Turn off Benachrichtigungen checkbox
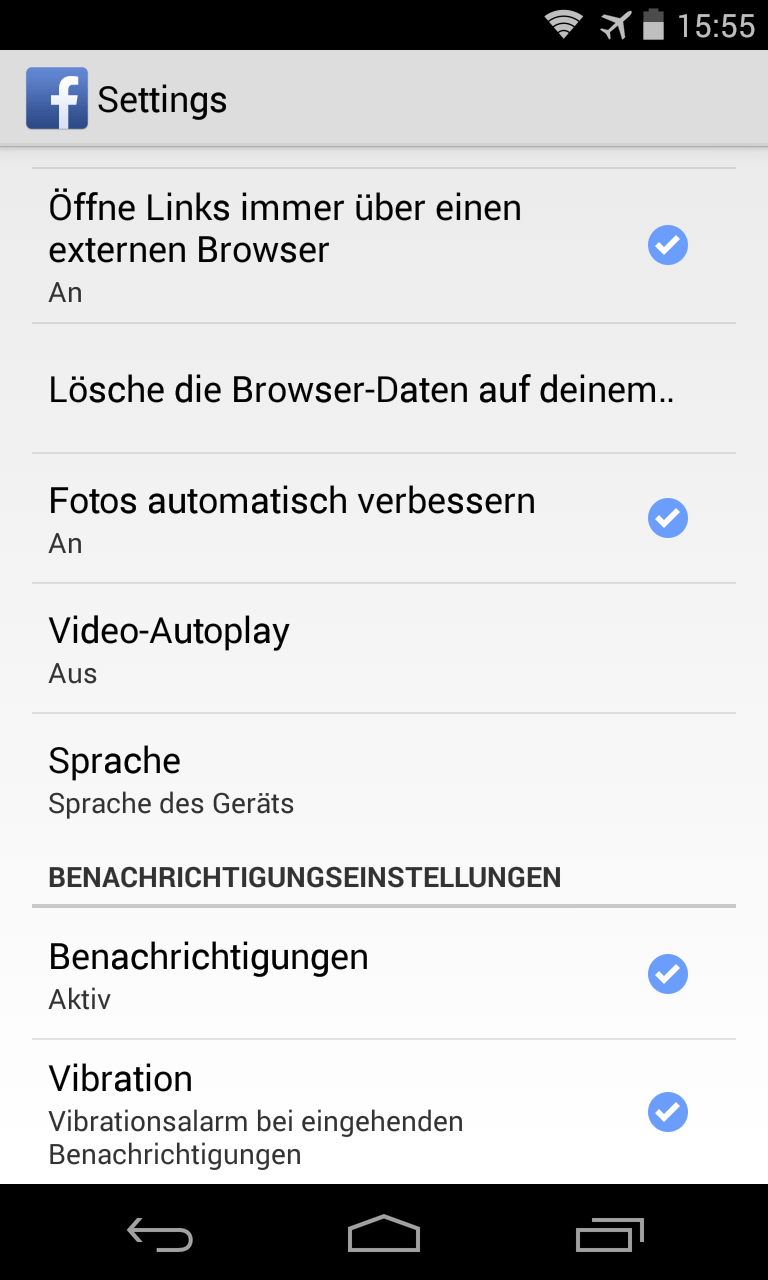The height and width of the screenshot is (1280, 768). [667, 974]
